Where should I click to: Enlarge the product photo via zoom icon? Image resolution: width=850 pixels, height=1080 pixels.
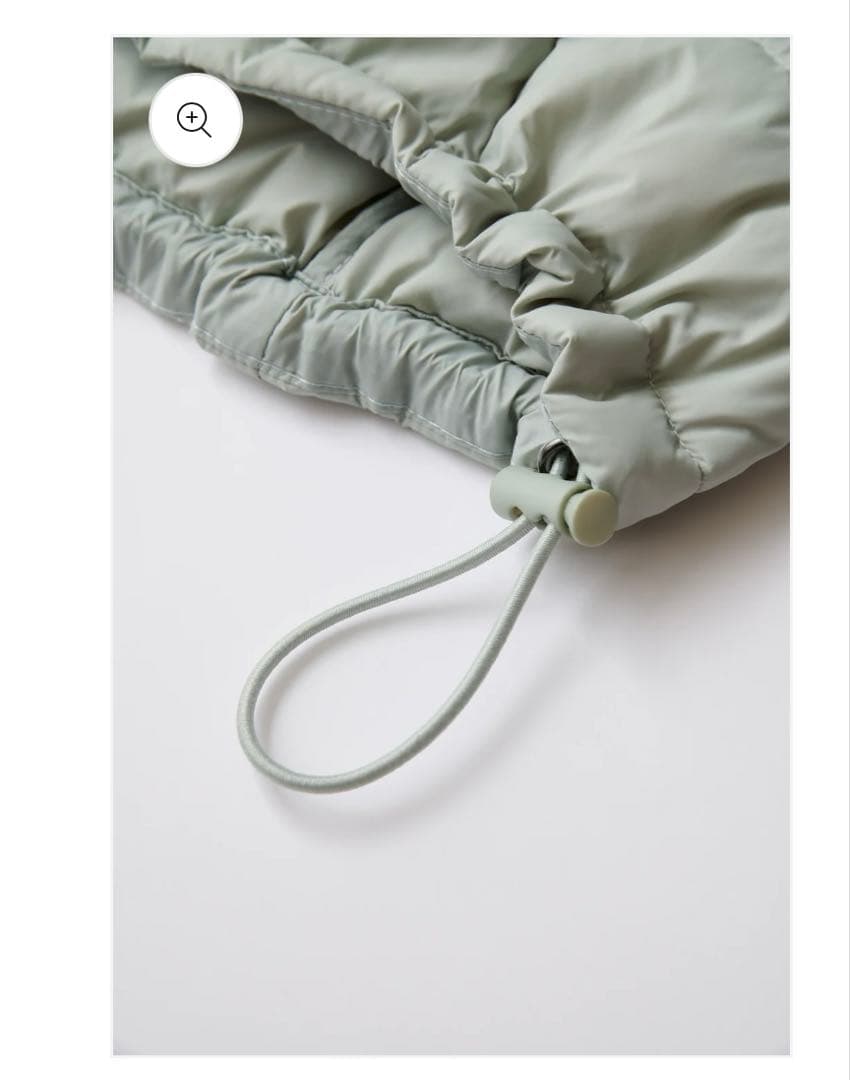[x=194, y=118]
